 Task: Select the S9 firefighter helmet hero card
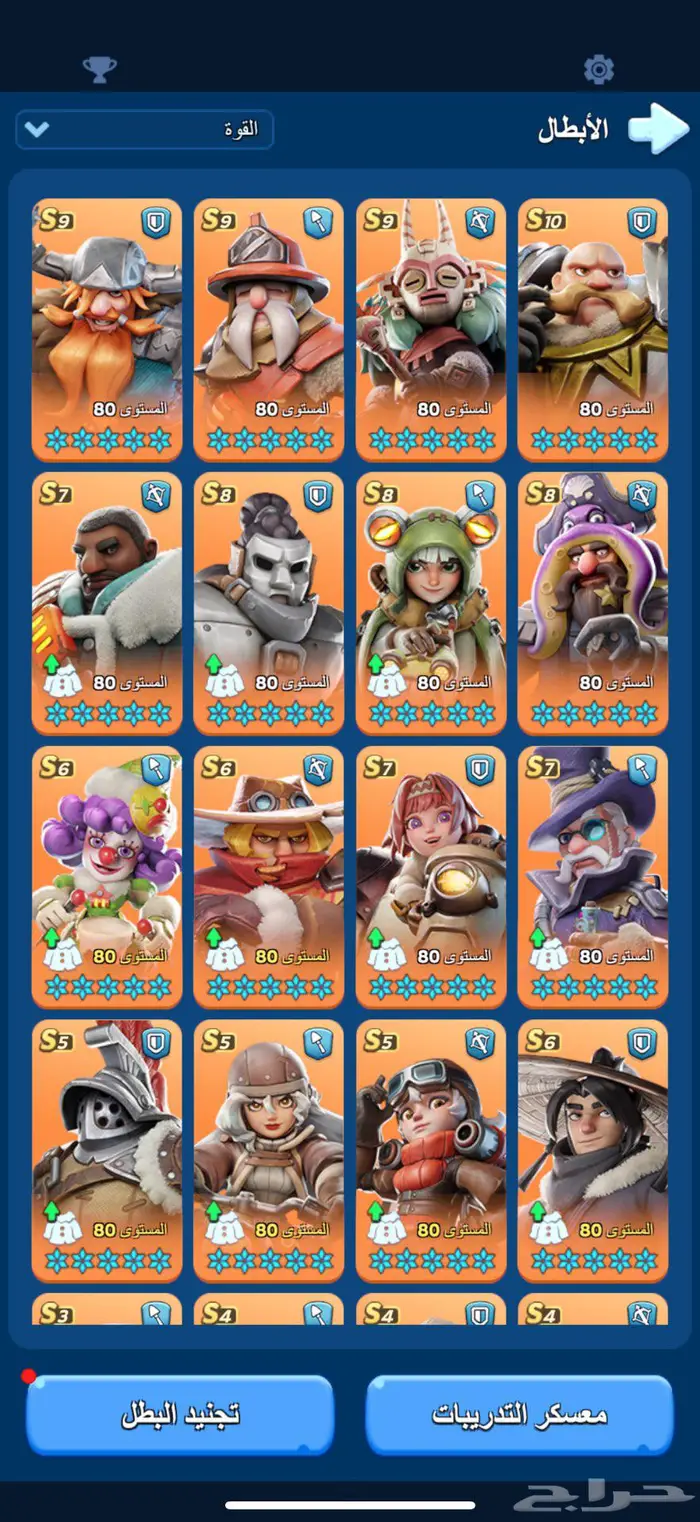[x=268, y=330]
